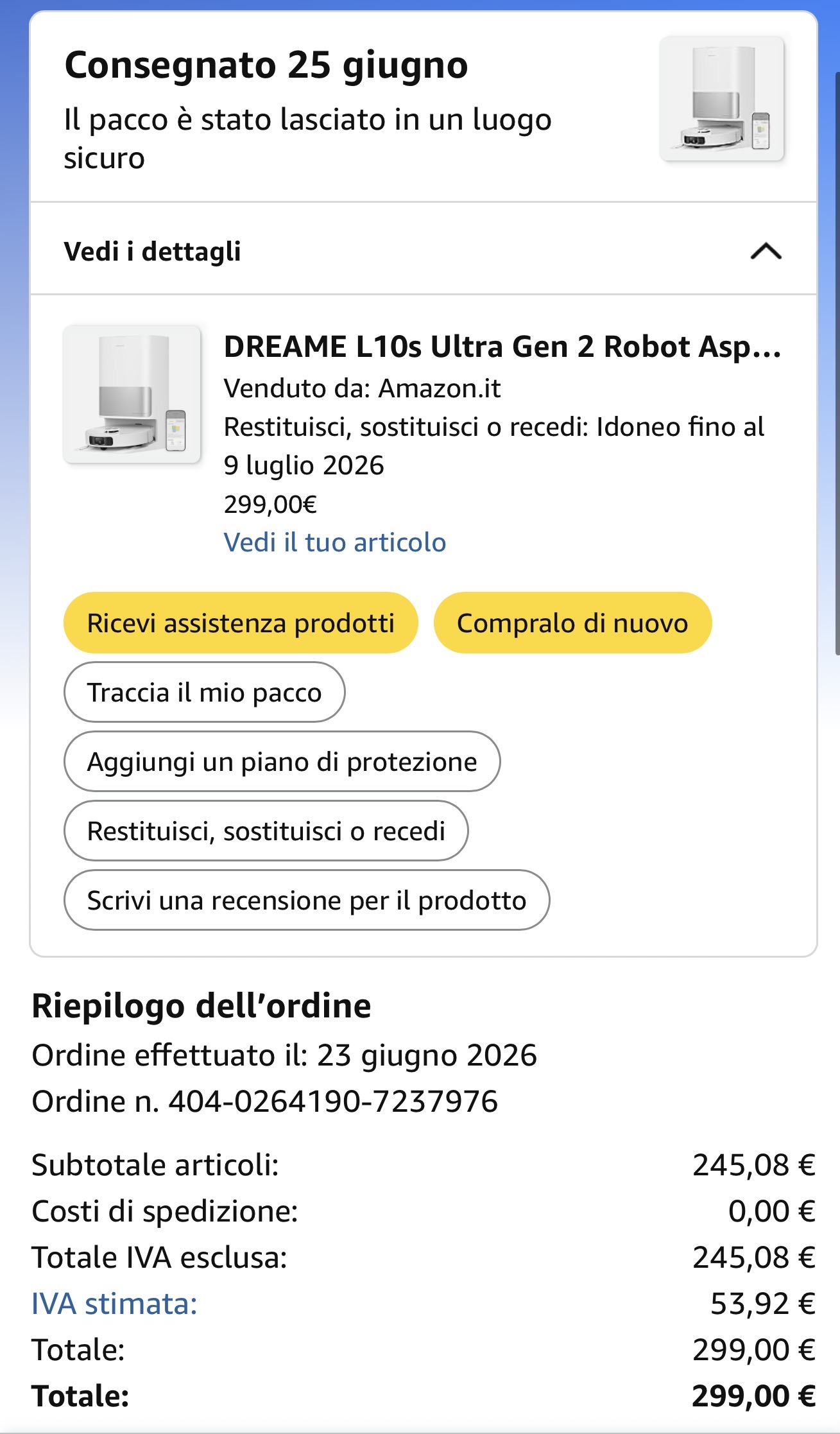The height and width of the screenshot is (1434, 840).
Task: Tap Restituisci, sostituisci o recedi button
Action: (x=266, y=831)
